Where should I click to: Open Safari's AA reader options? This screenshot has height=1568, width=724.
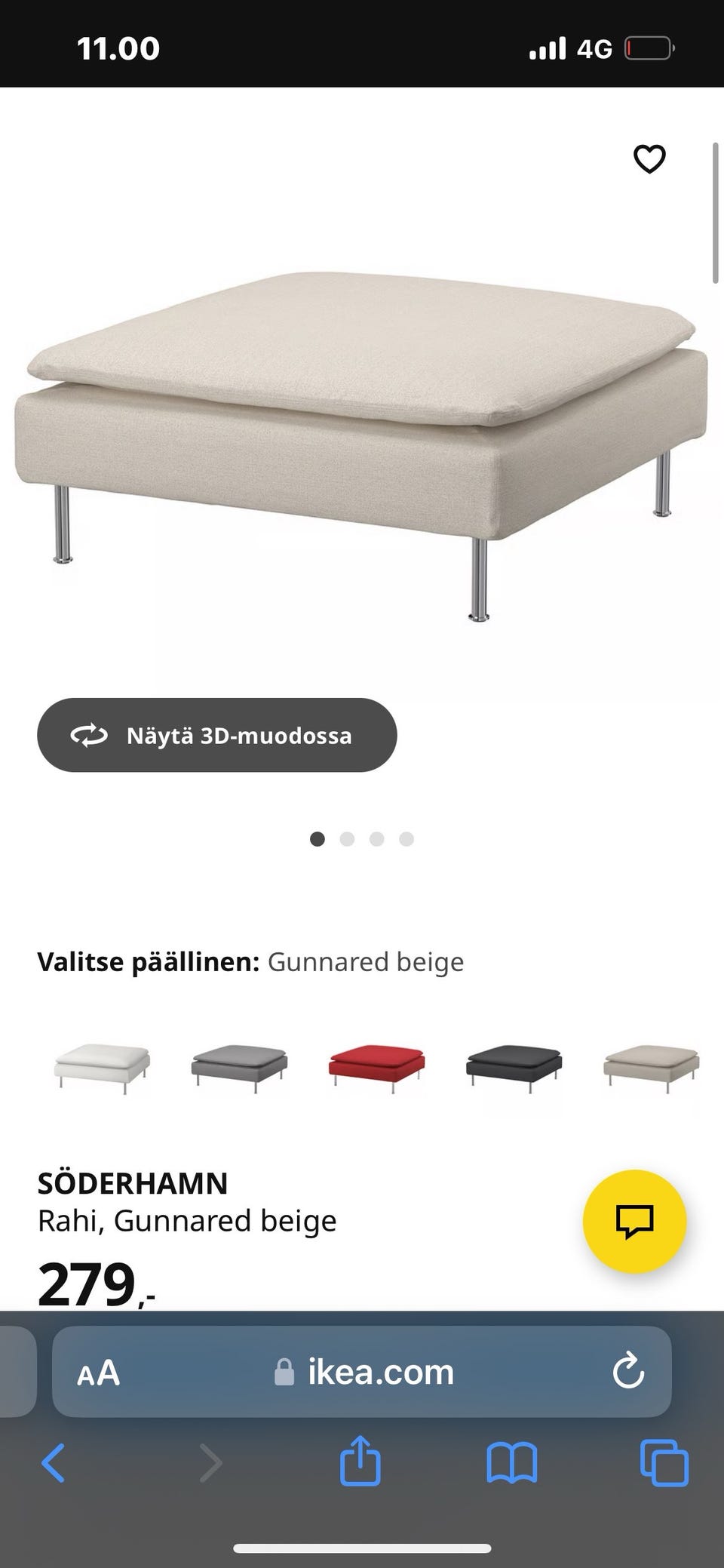tap(99, 1373)
